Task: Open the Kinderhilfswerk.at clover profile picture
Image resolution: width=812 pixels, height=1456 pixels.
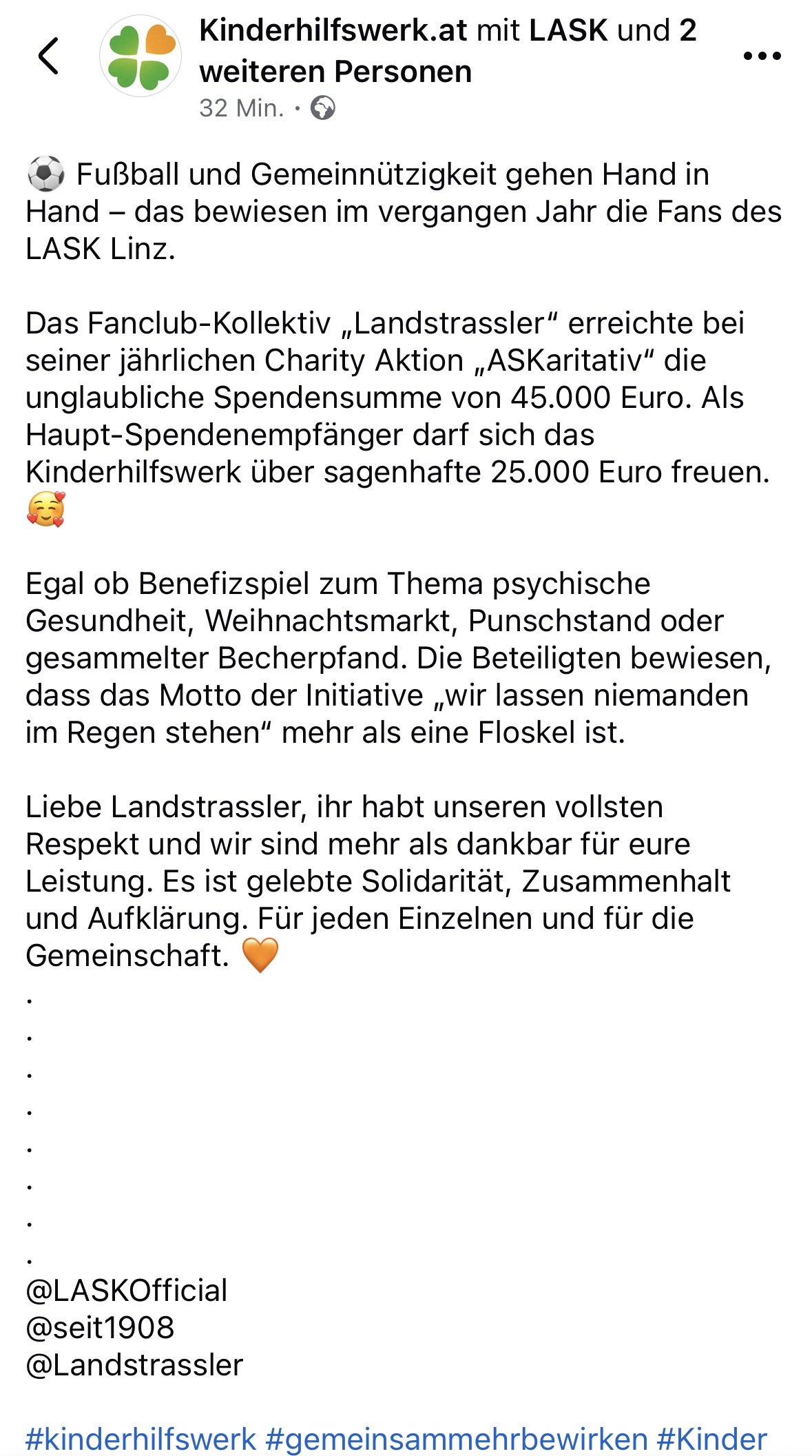Action: click(140, 56)
